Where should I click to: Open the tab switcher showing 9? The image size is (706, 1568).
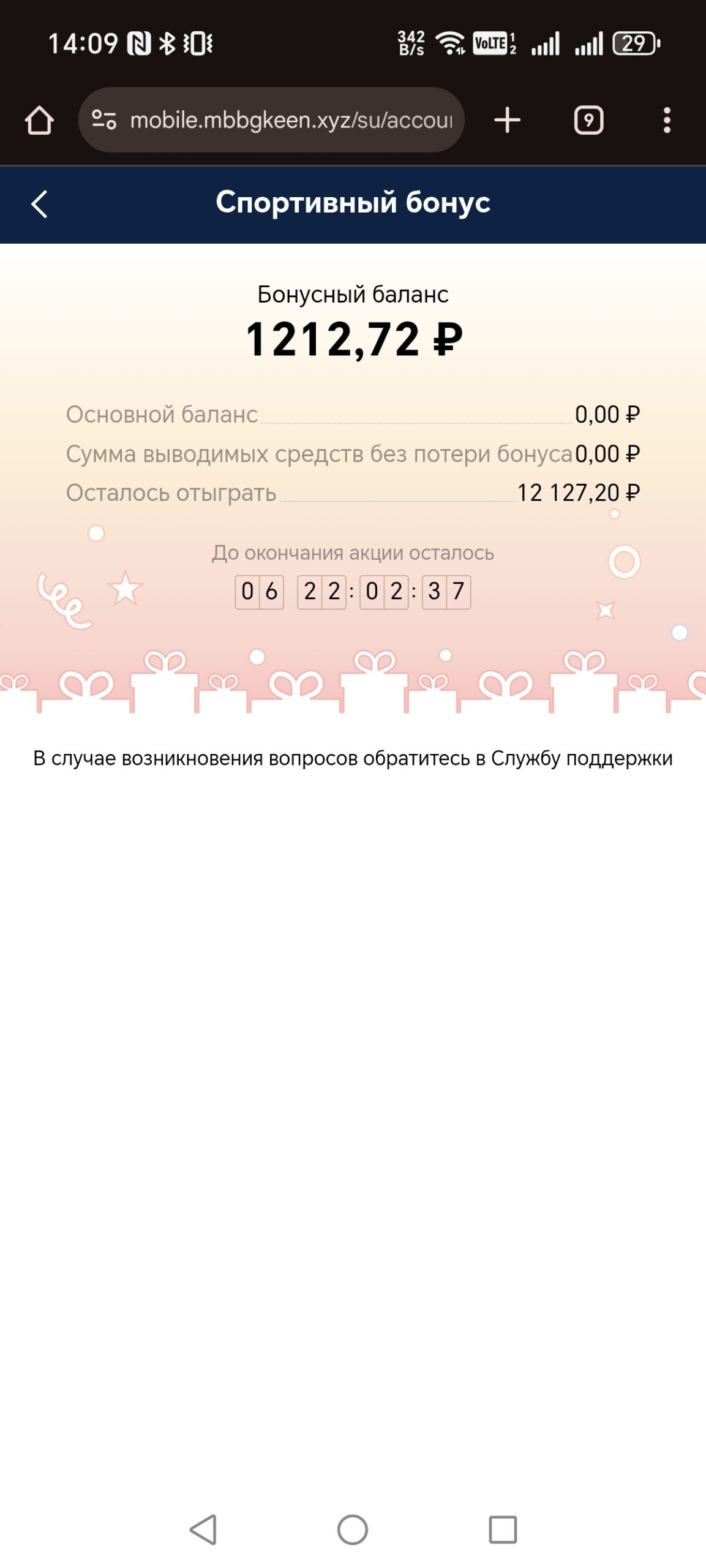click(x=588, y=120)
